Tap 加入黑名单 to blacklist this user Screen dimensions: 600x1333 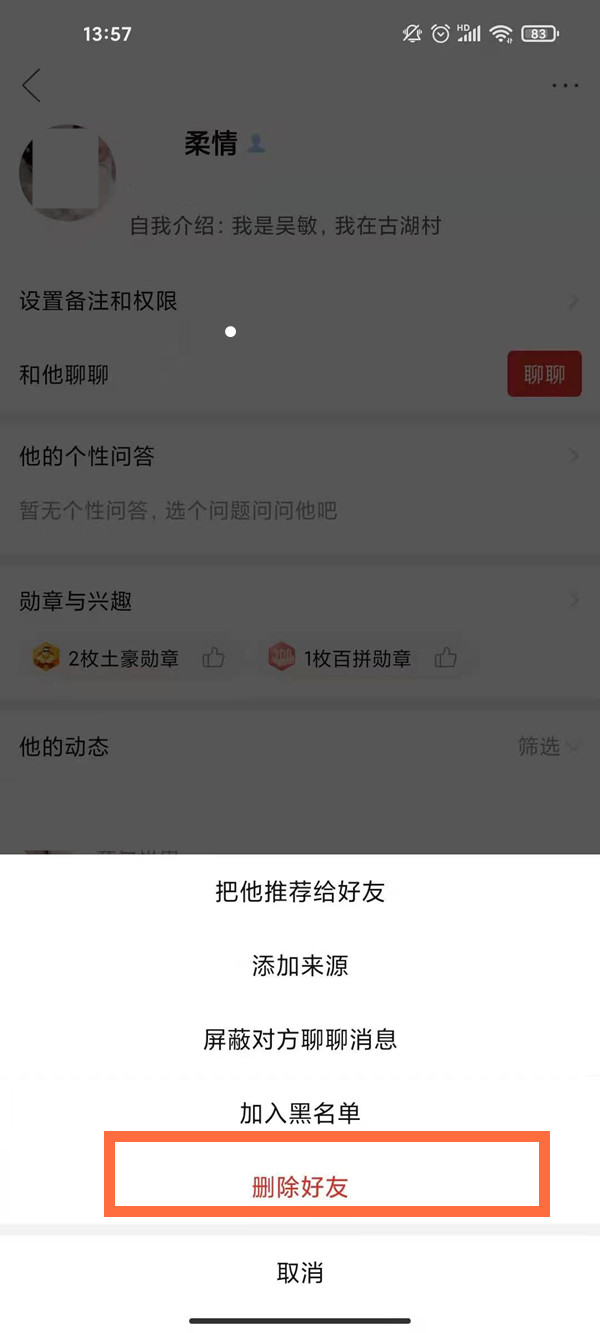(x=300, y=1113)
